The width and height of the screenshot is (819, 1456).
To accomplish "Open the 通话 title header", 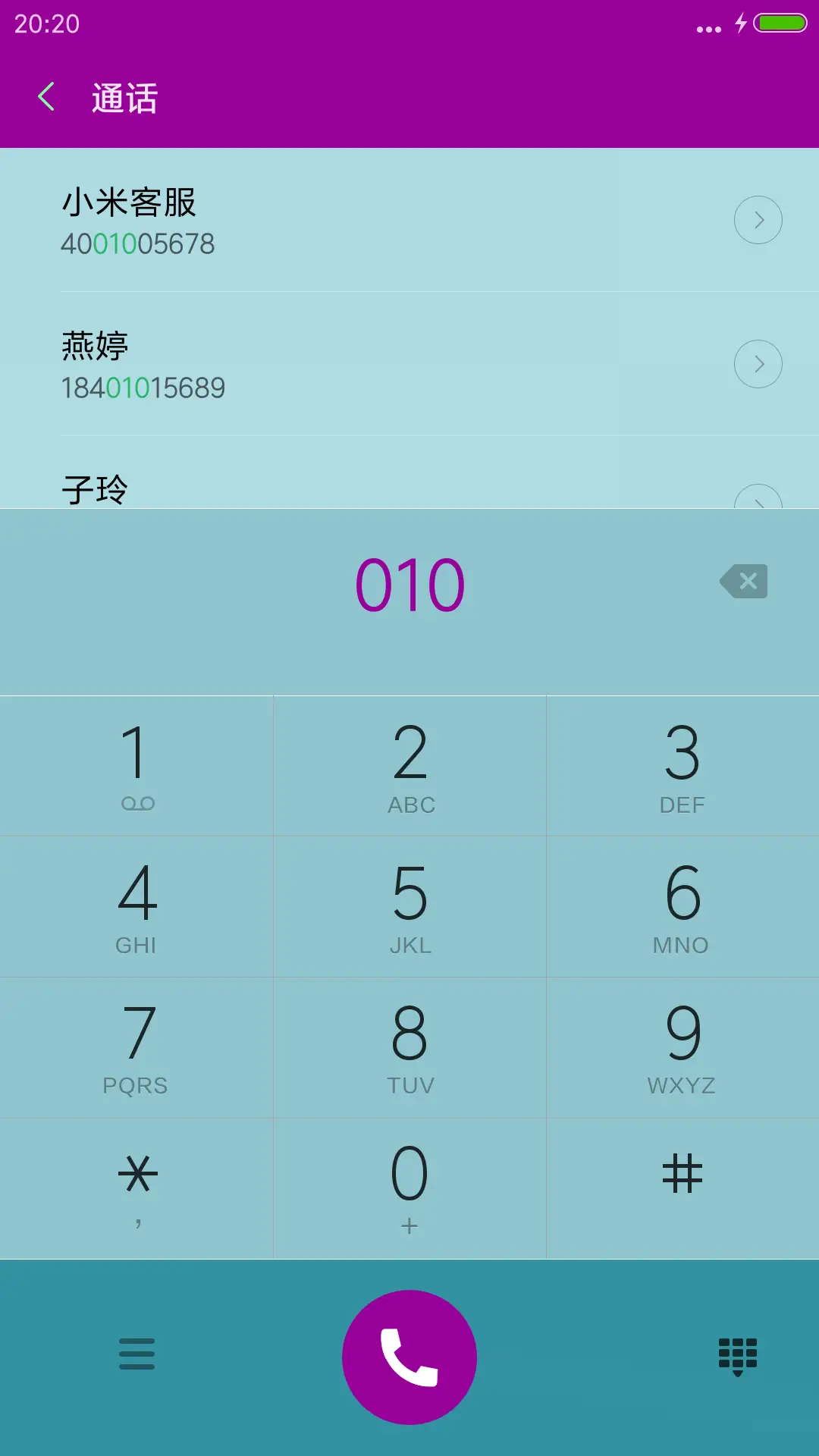I will [124, 98].
